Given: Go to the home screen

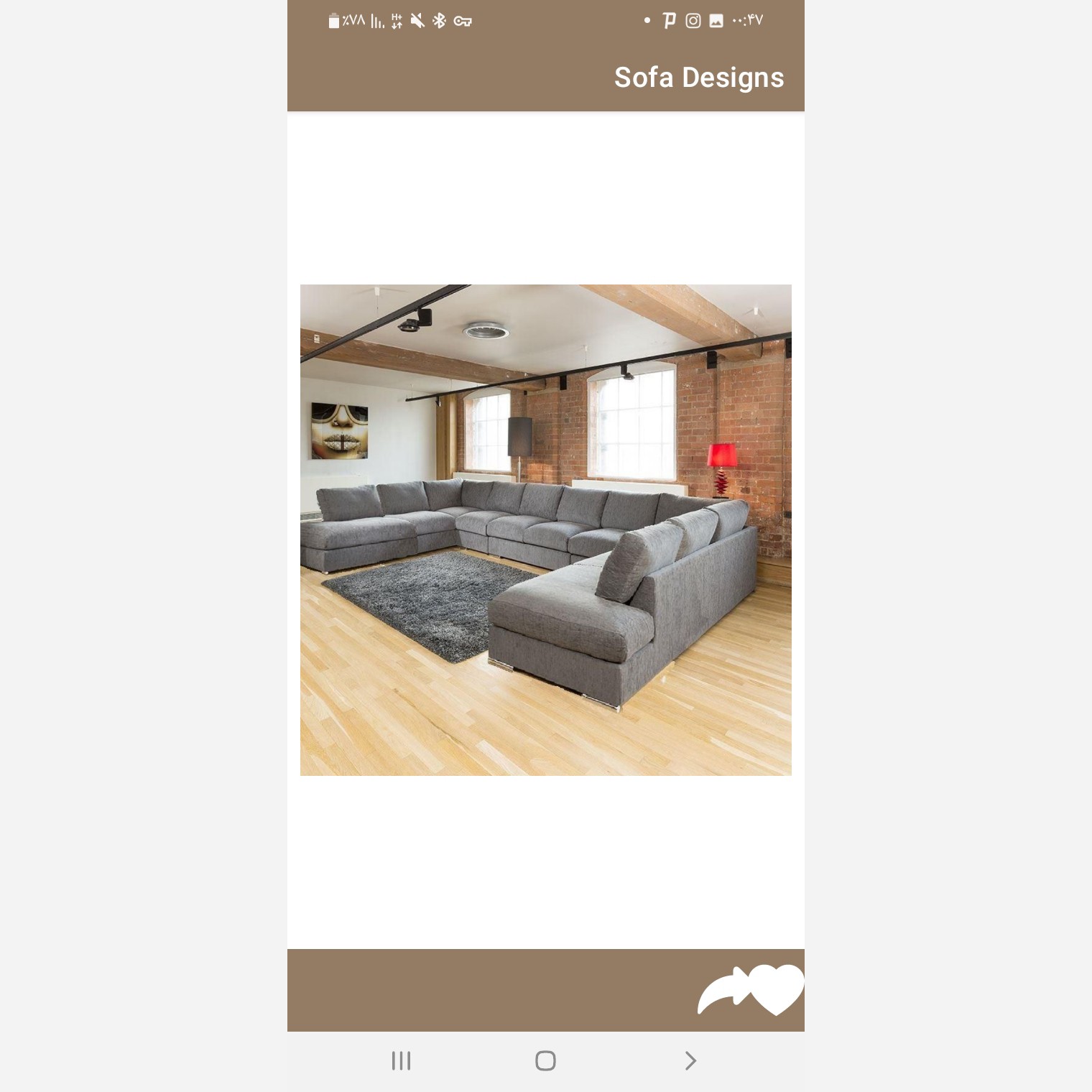Looking at the screenshot, I should 546,1060.
